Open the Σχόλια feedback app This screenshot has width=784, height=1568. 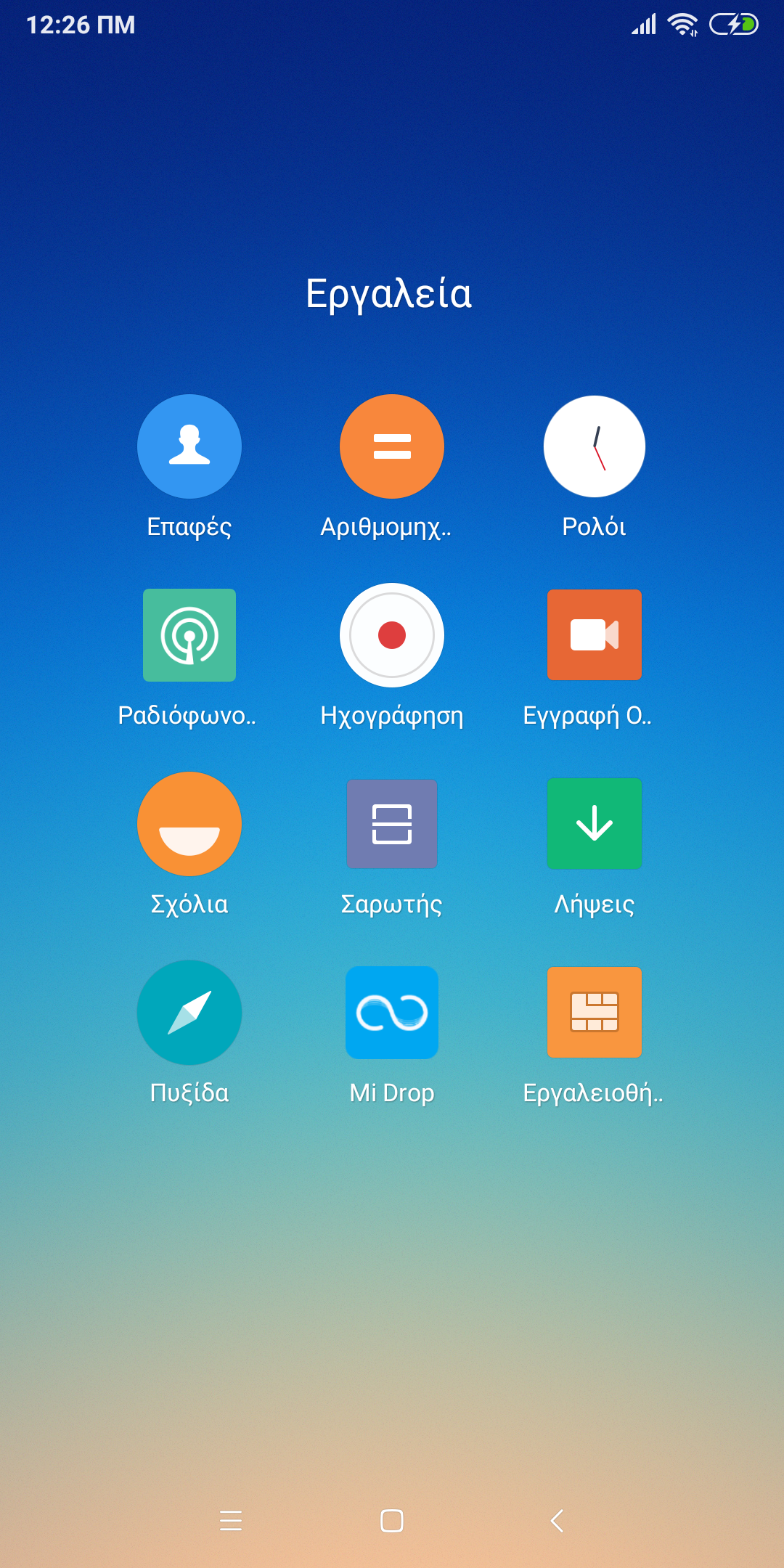[x=189, y=824]
